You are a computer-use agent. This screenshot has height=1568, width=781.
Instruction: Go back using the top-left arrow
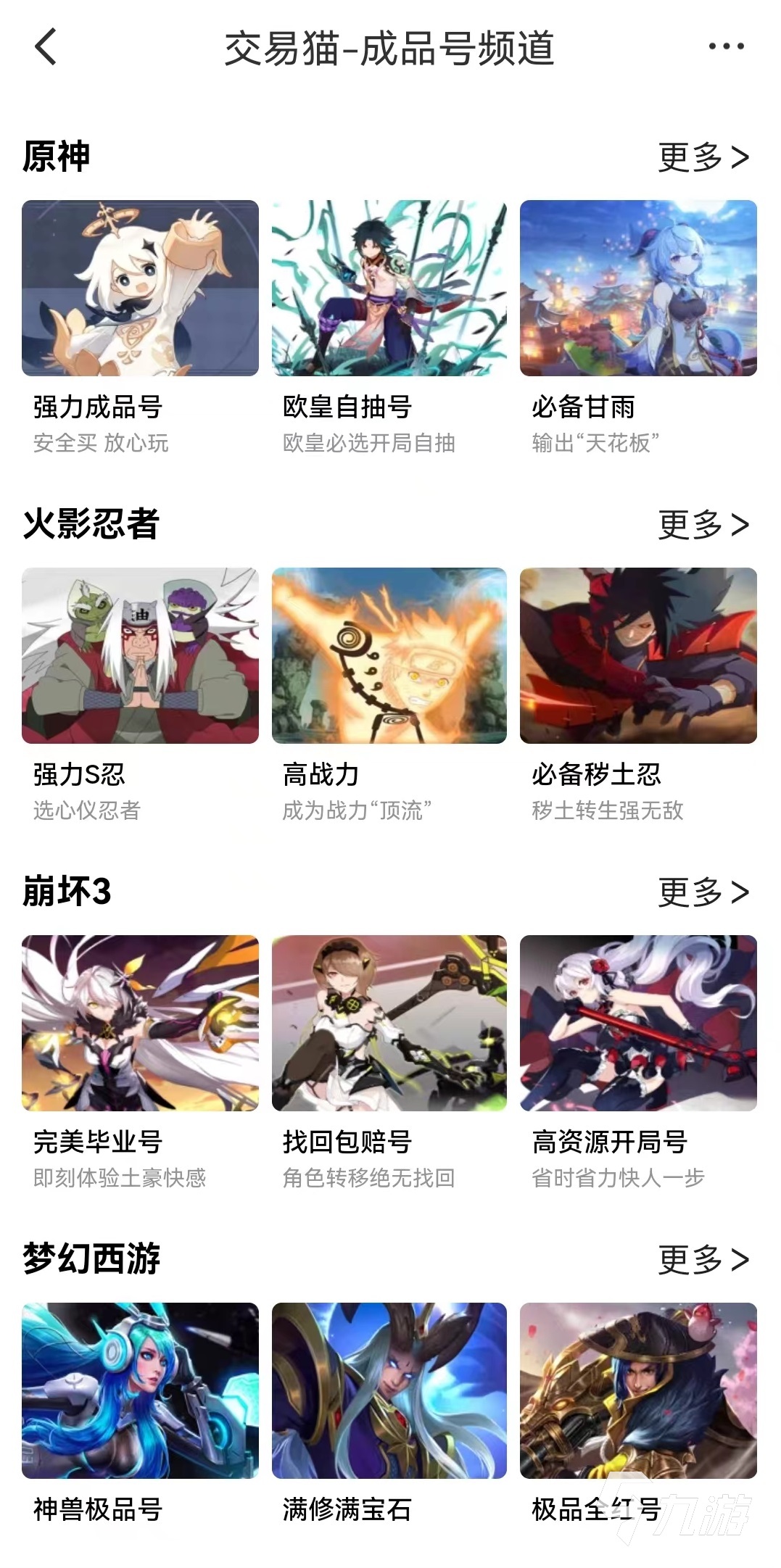pyautogui.click(x=46, y=47)
